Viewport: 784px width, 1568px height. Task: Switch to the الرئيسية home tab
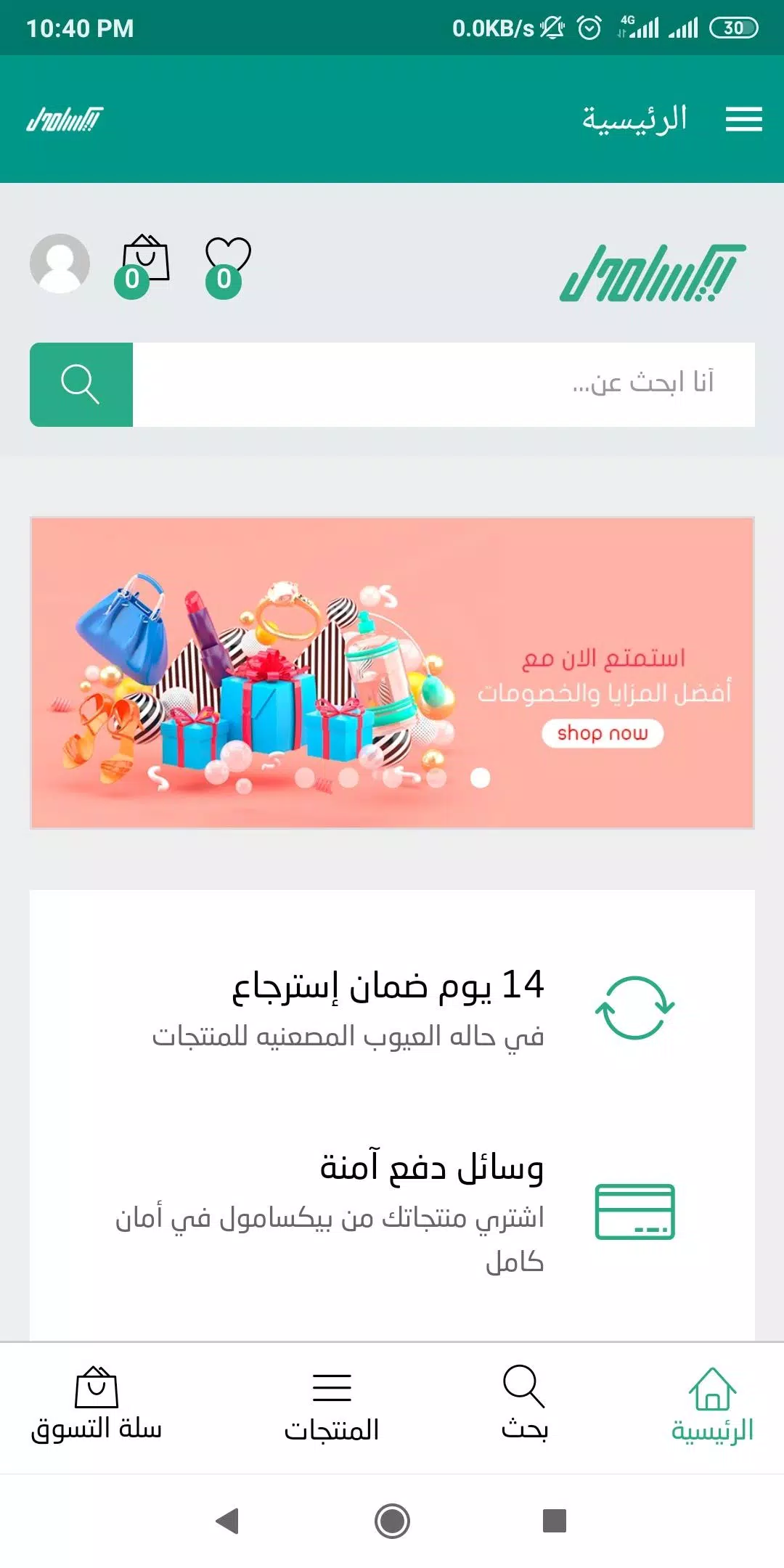coord(711,1406)
